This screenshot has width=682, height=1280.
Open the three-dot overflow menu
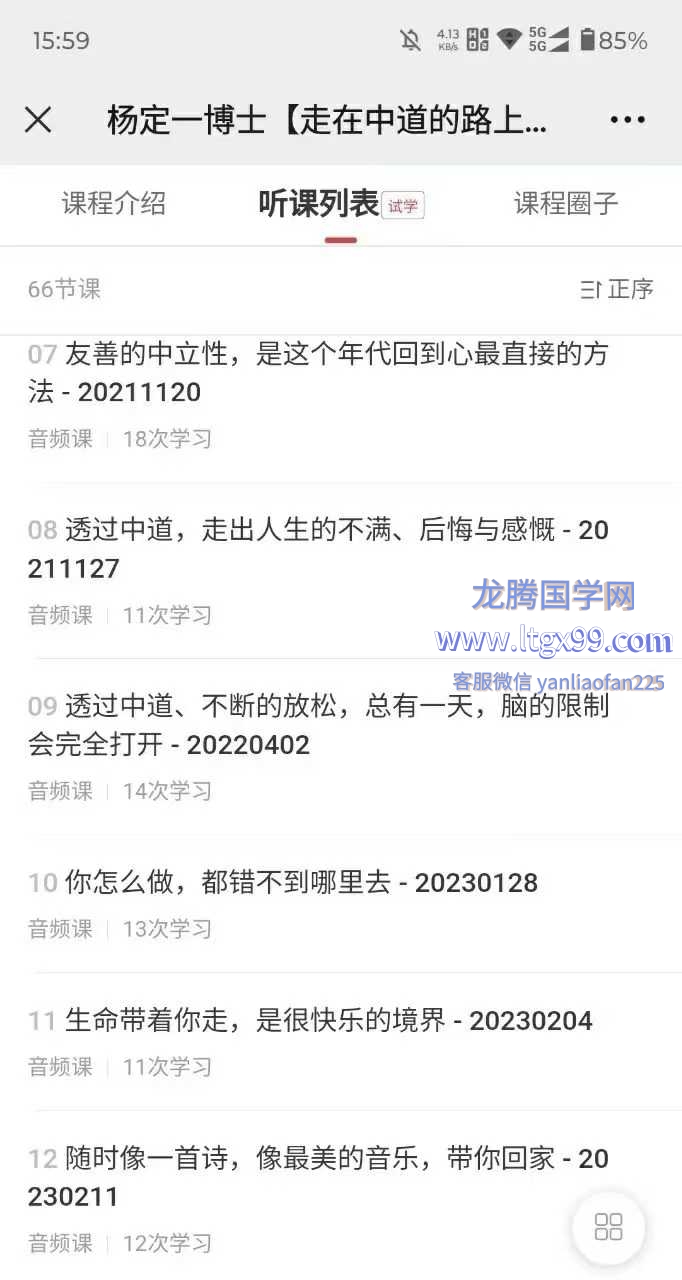[x=627, y=120]
